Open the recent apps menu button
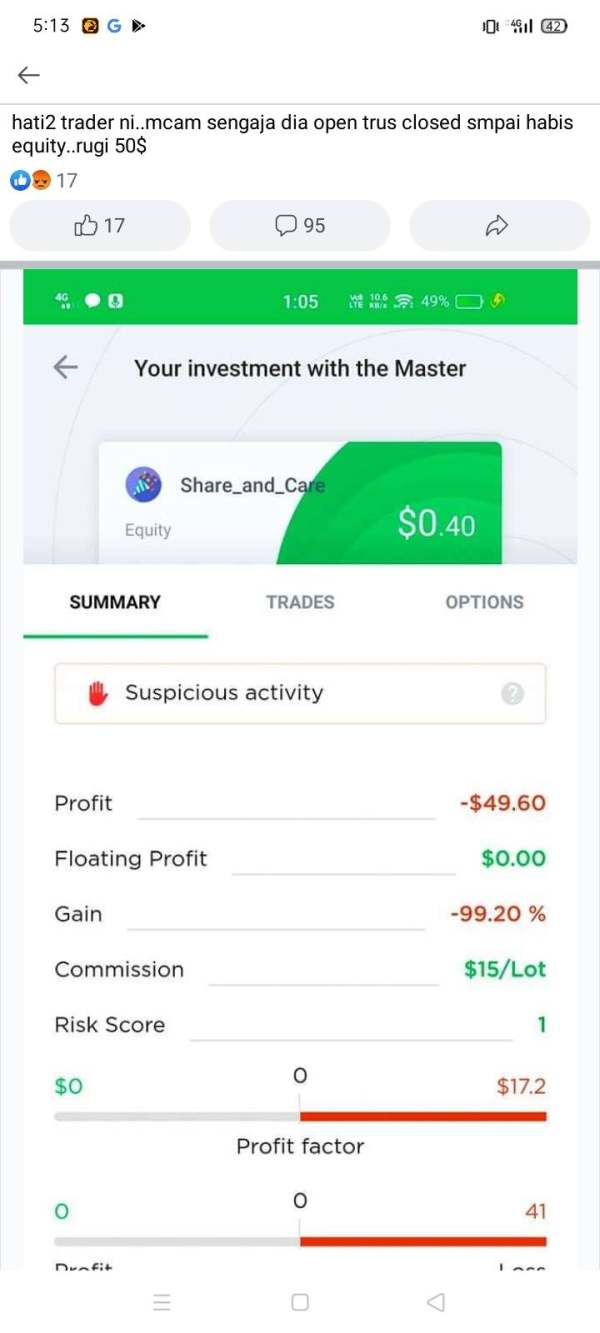The height and width of the screenshot is (1333, 600). [x=162, y=1302]
